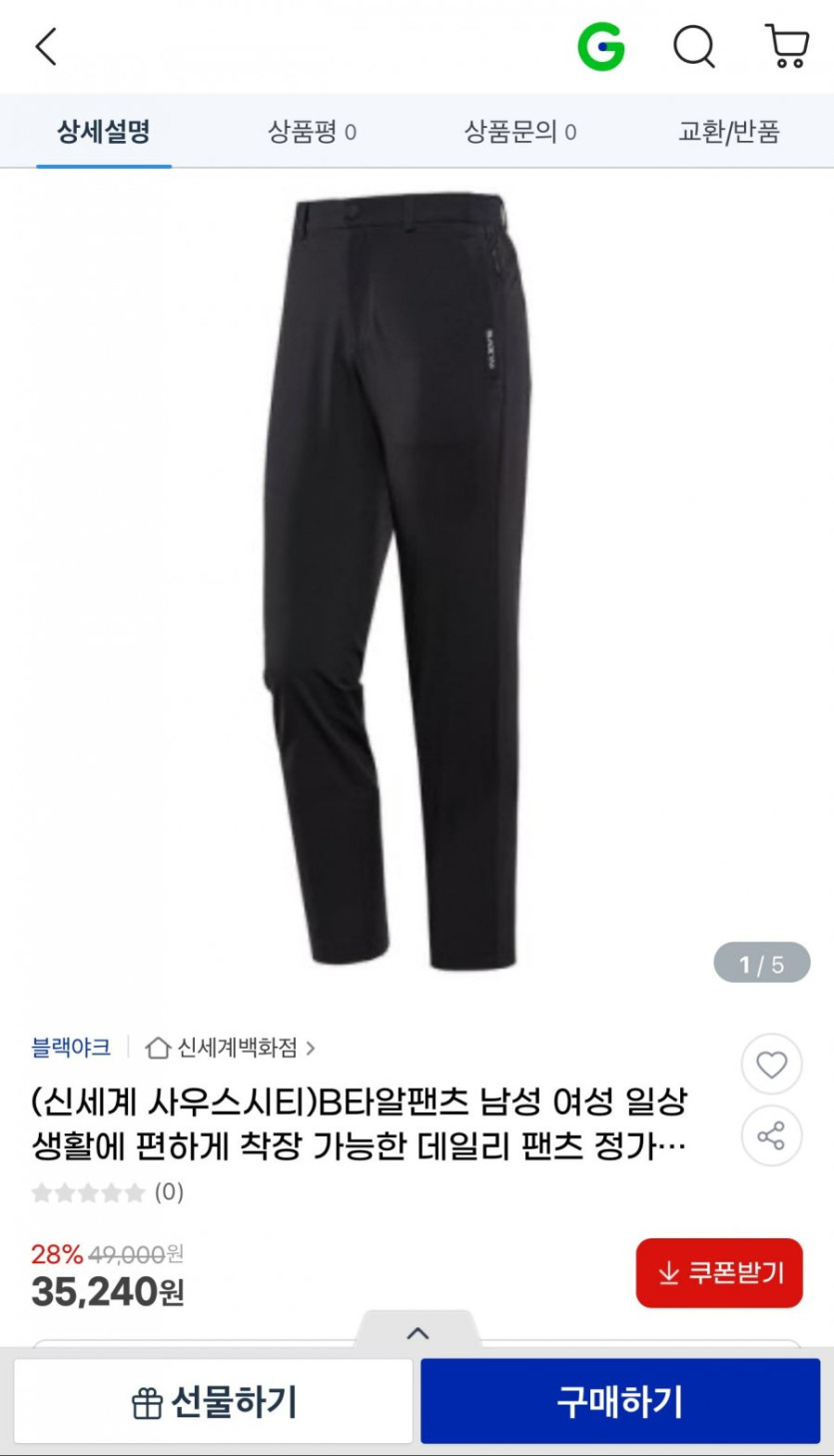Open the shopping cart

point(787,46)
